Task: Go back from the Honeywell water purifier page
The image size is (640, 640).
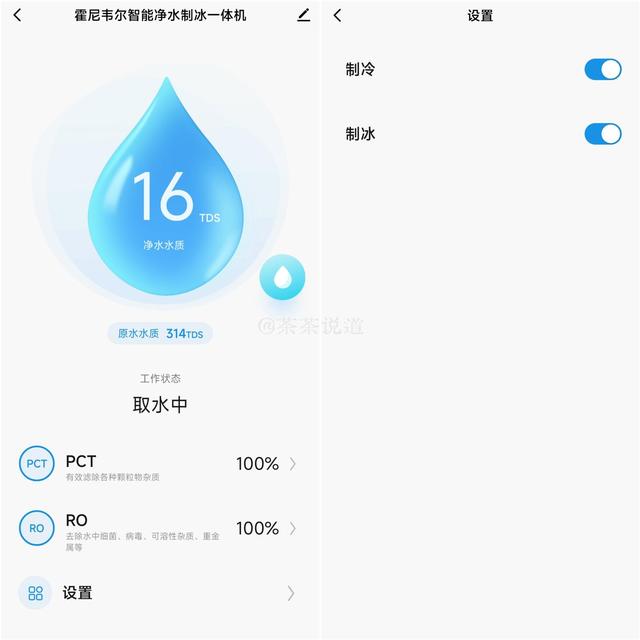Action: [x=17, y=16]
